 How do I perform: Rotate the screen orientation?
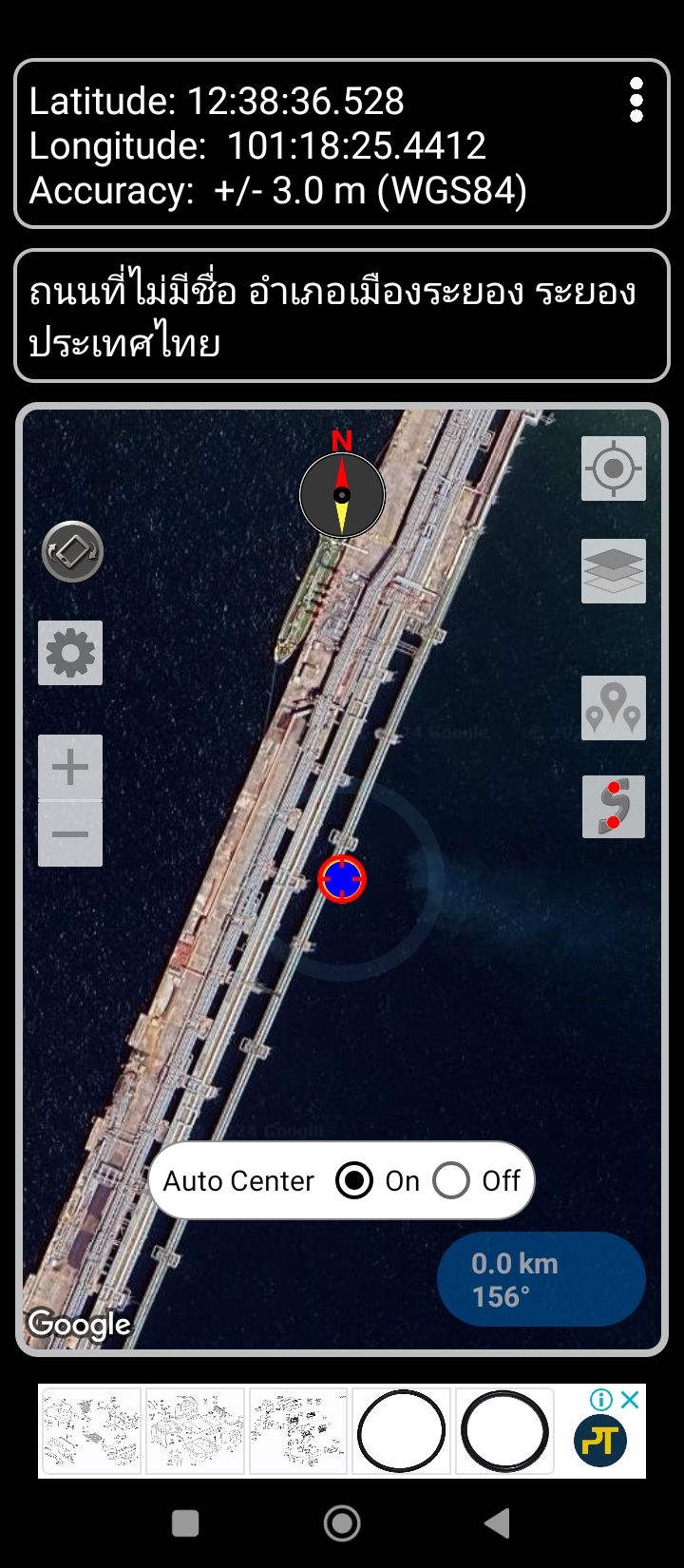point(72,551)
